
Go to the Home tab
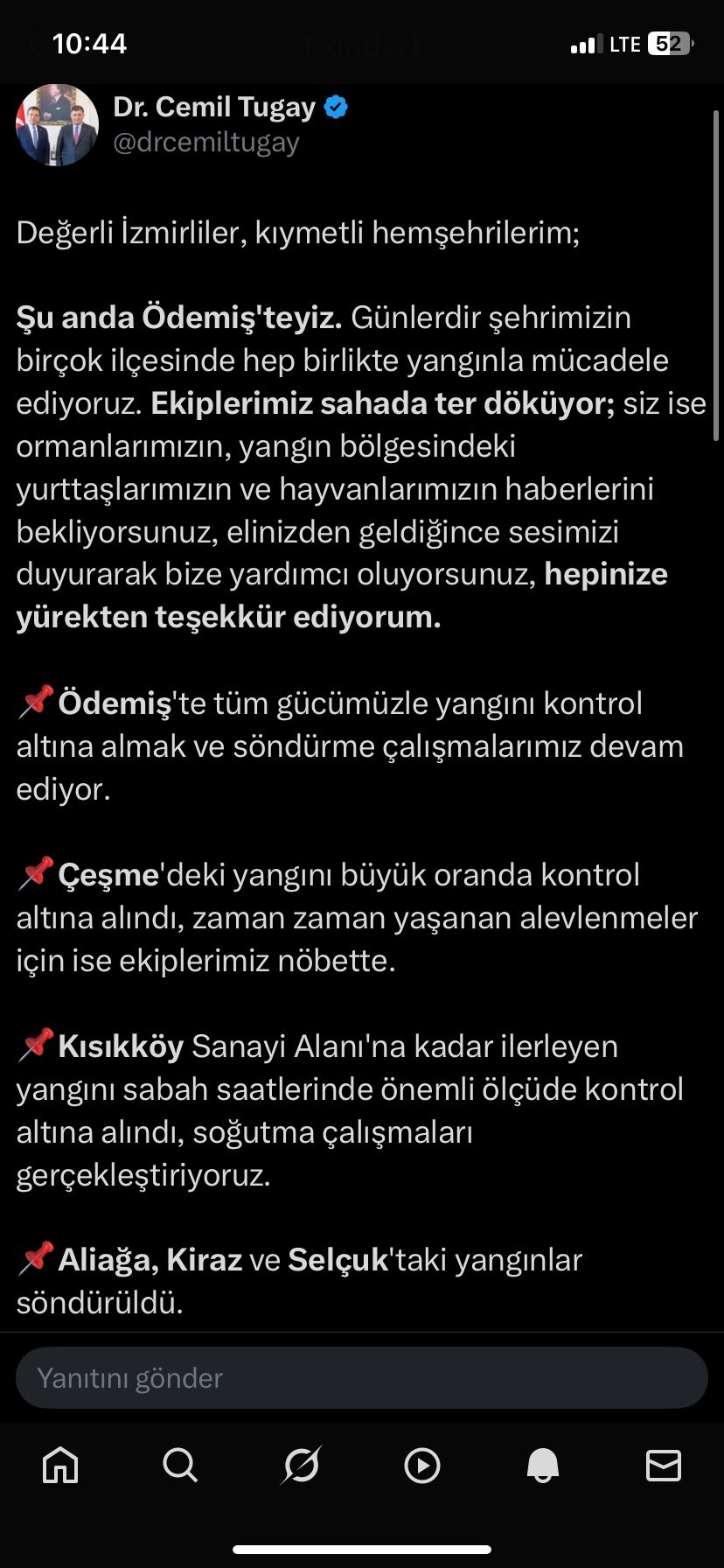[60, 1465]
